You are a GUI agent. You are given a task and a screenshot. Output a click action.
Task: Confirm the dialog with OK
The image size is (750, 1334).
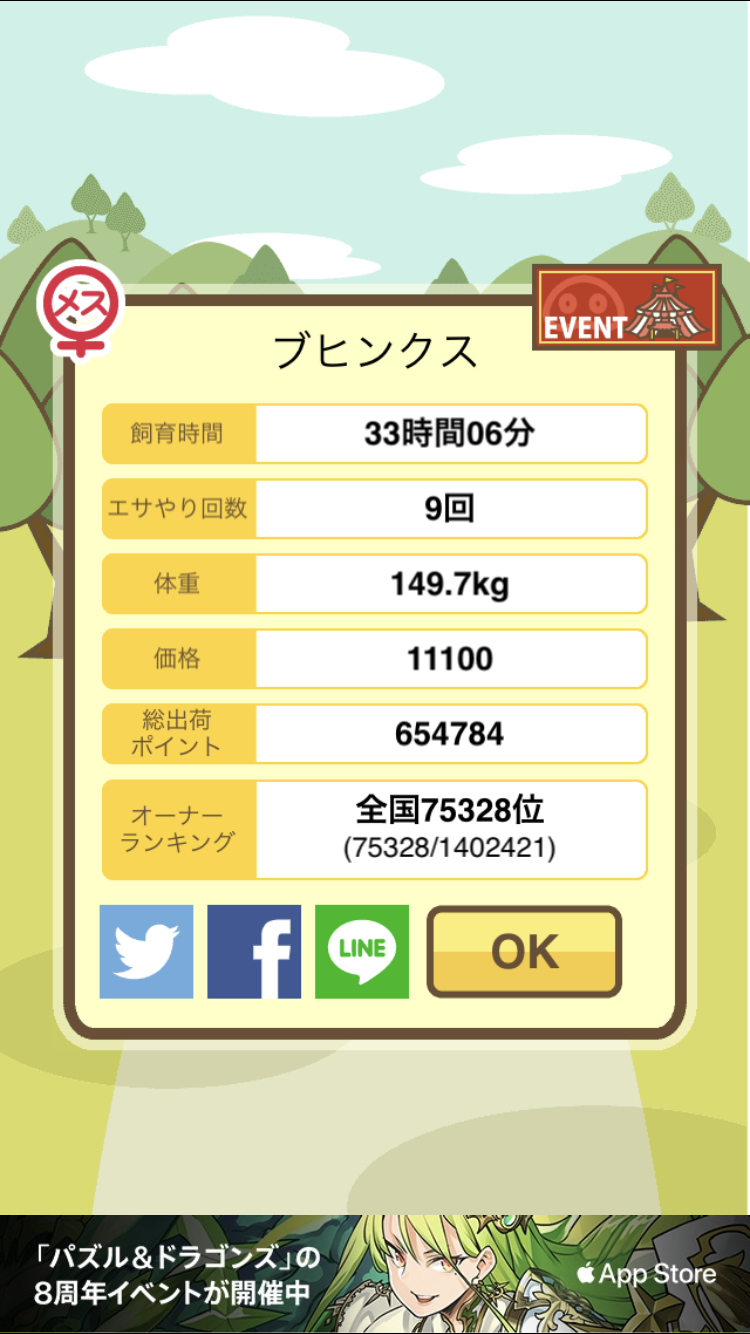pyautogui.click(x=524, y=952)
